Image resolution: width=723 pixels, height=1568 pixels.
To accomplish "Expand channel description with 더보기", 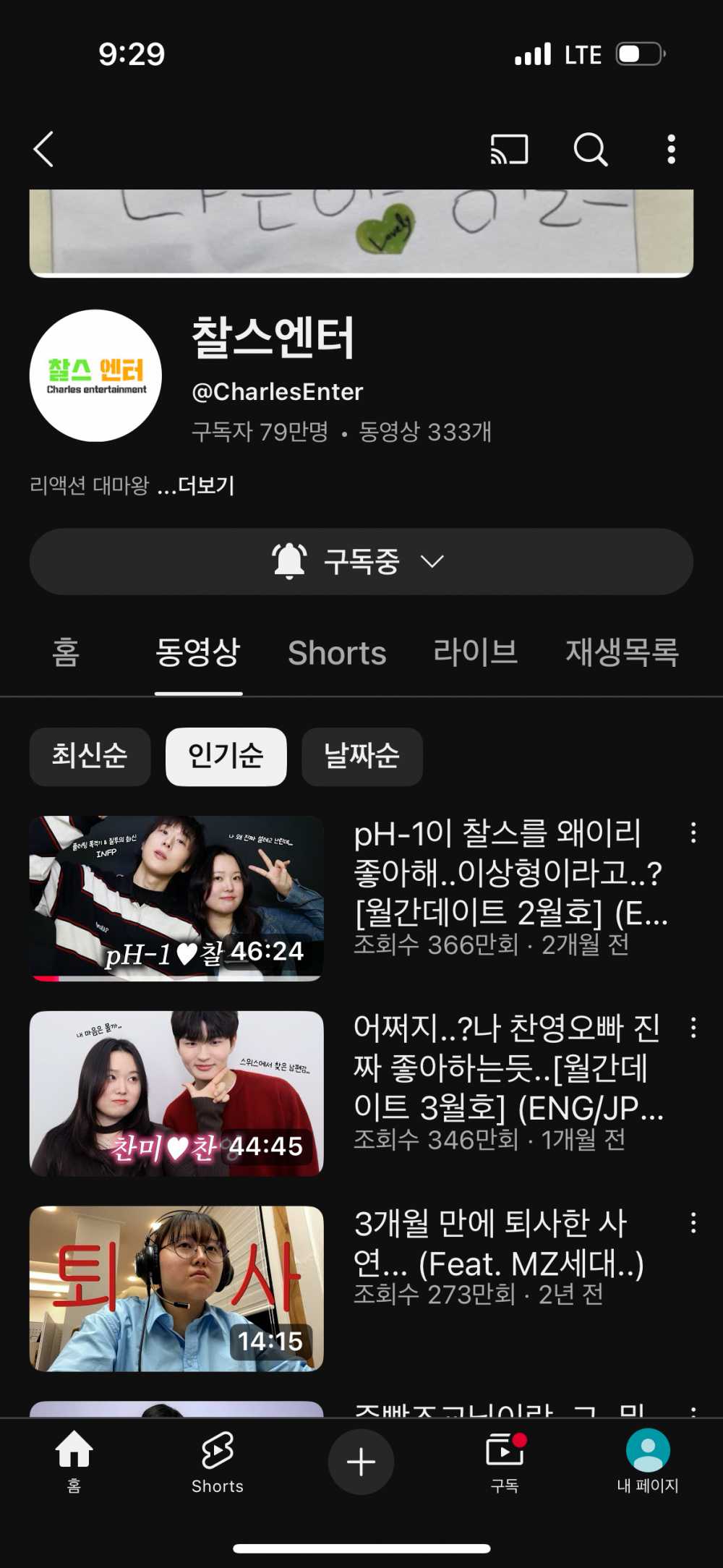I will tap(206, 485).
